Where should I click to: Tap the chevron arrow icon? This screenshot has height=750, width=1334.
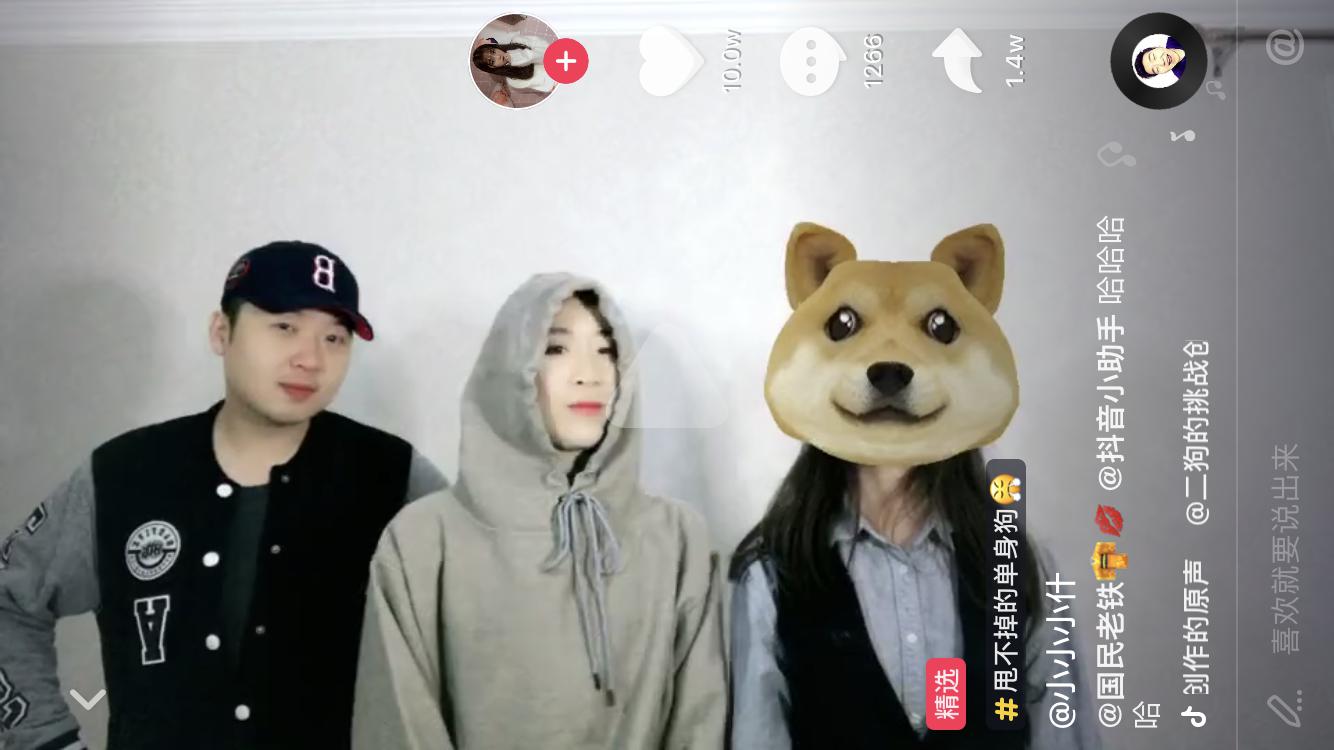coord(88,699)
